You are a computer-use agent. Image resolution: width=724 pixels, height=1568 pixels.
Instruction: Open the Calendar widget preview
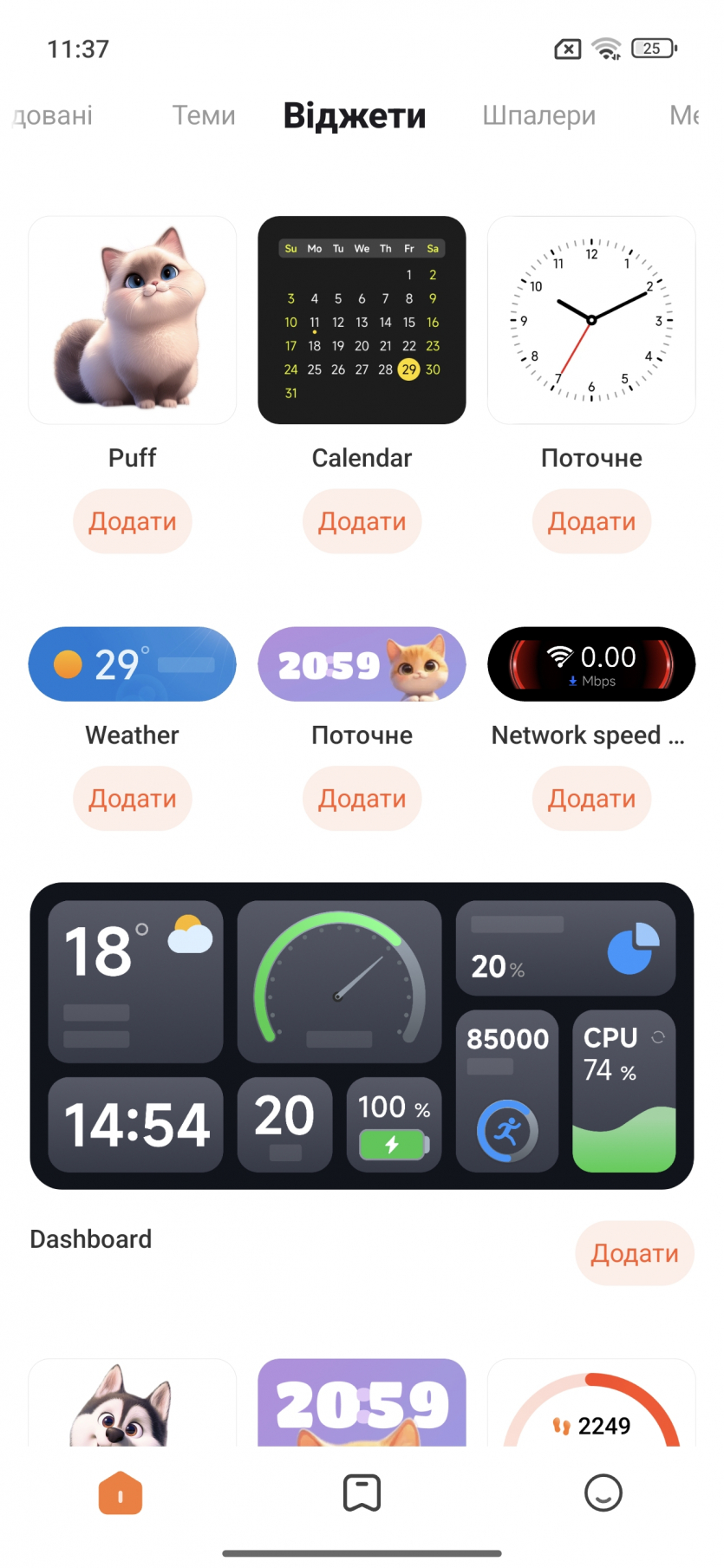click(x=362, y=320)
